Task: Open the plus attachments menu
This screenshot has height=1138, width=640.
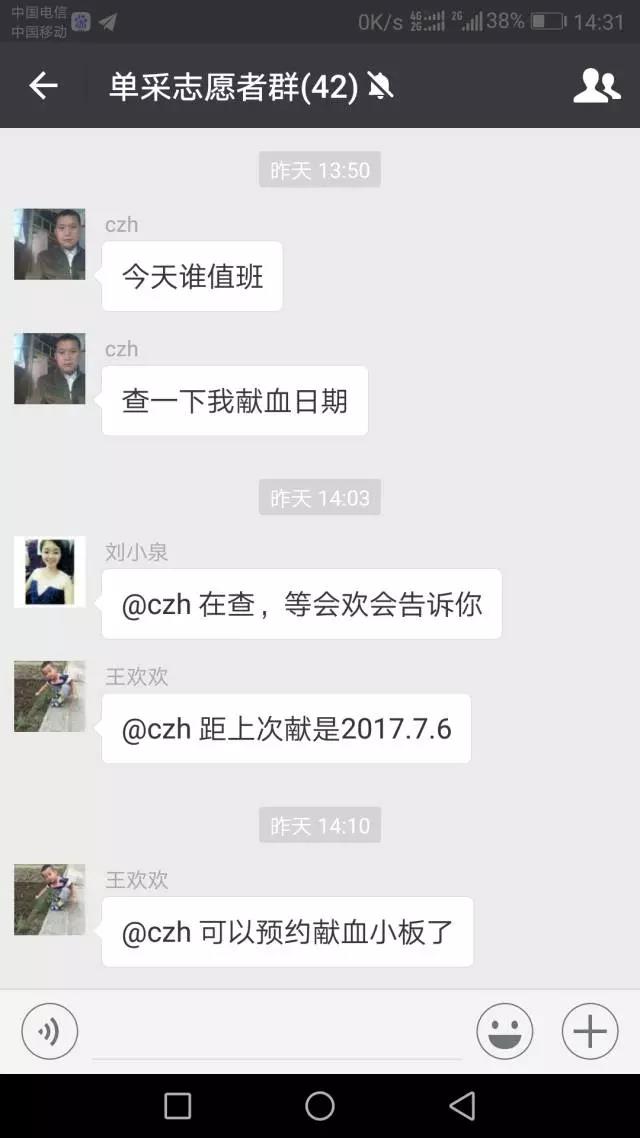Action: click(x=590, y=1030)
